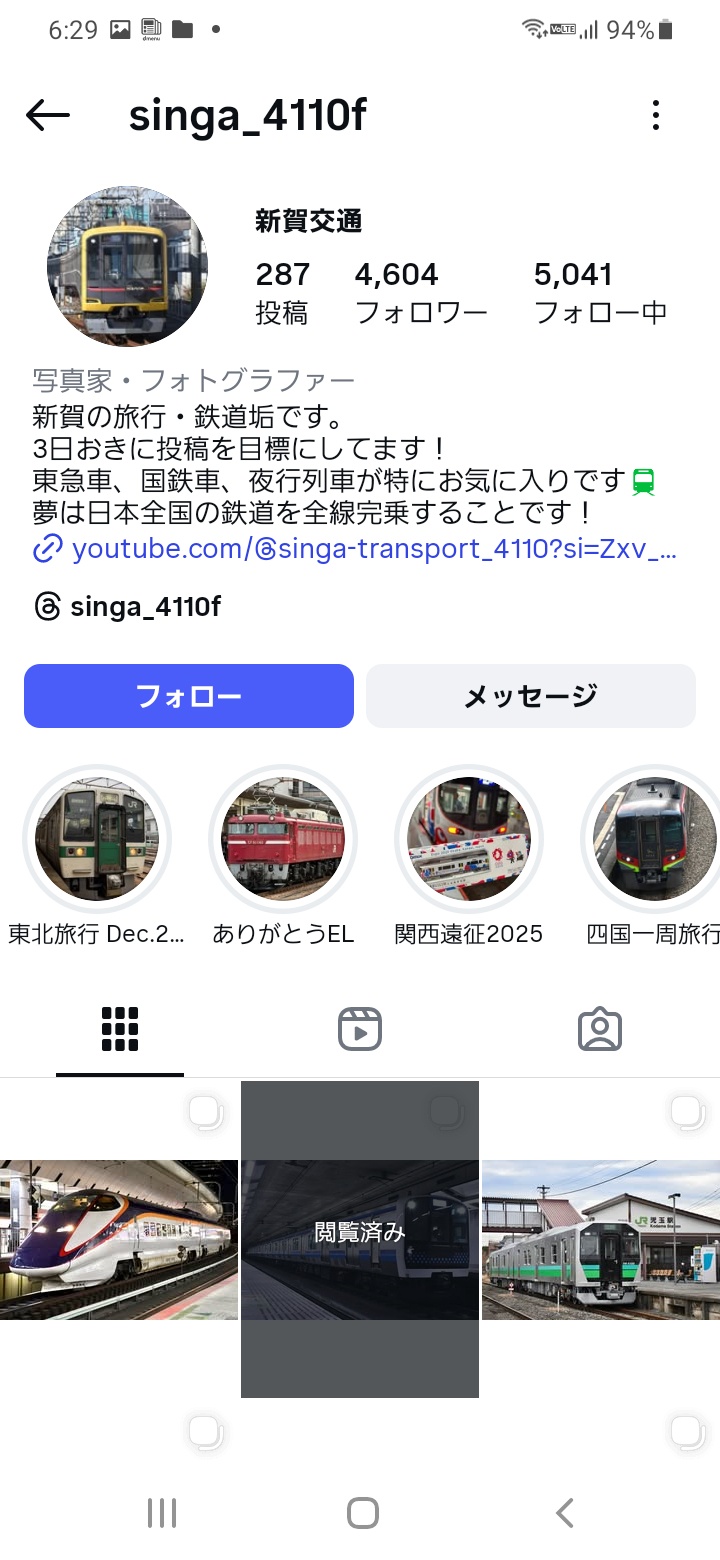Switch to the Reels tab

360,1029
